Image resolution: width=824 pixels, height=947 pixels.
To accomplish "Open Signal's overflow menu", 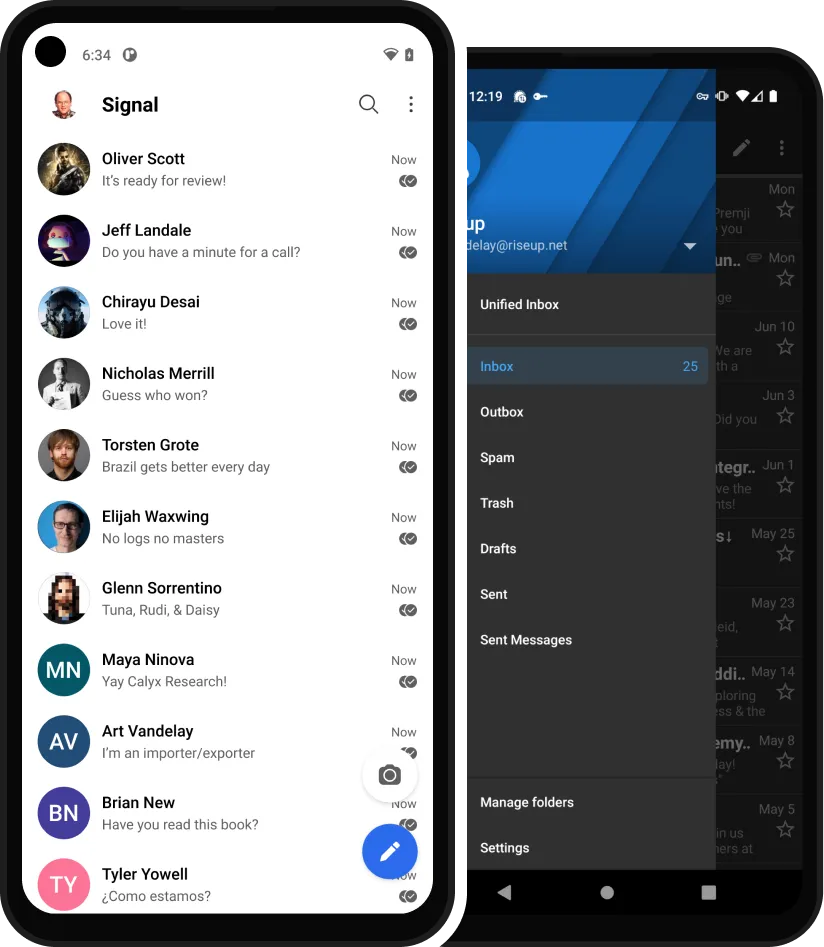I will pos(411,104).
